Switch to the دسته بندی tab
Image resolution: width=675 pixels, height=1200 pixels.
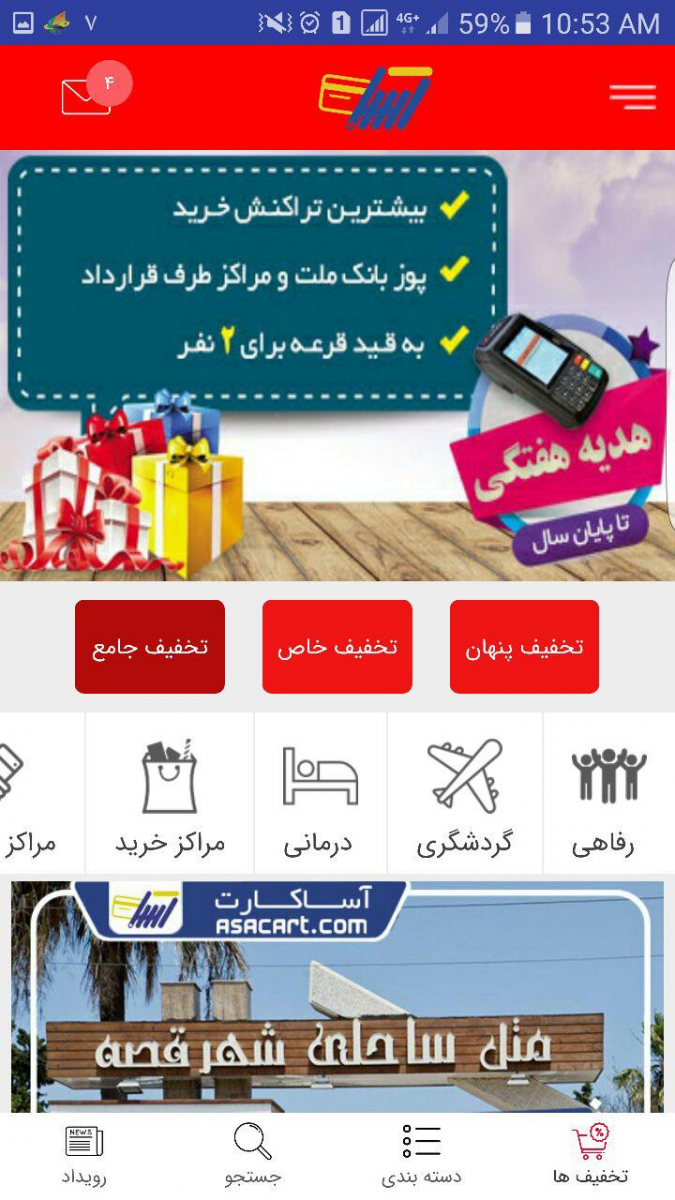[422, 1155]
